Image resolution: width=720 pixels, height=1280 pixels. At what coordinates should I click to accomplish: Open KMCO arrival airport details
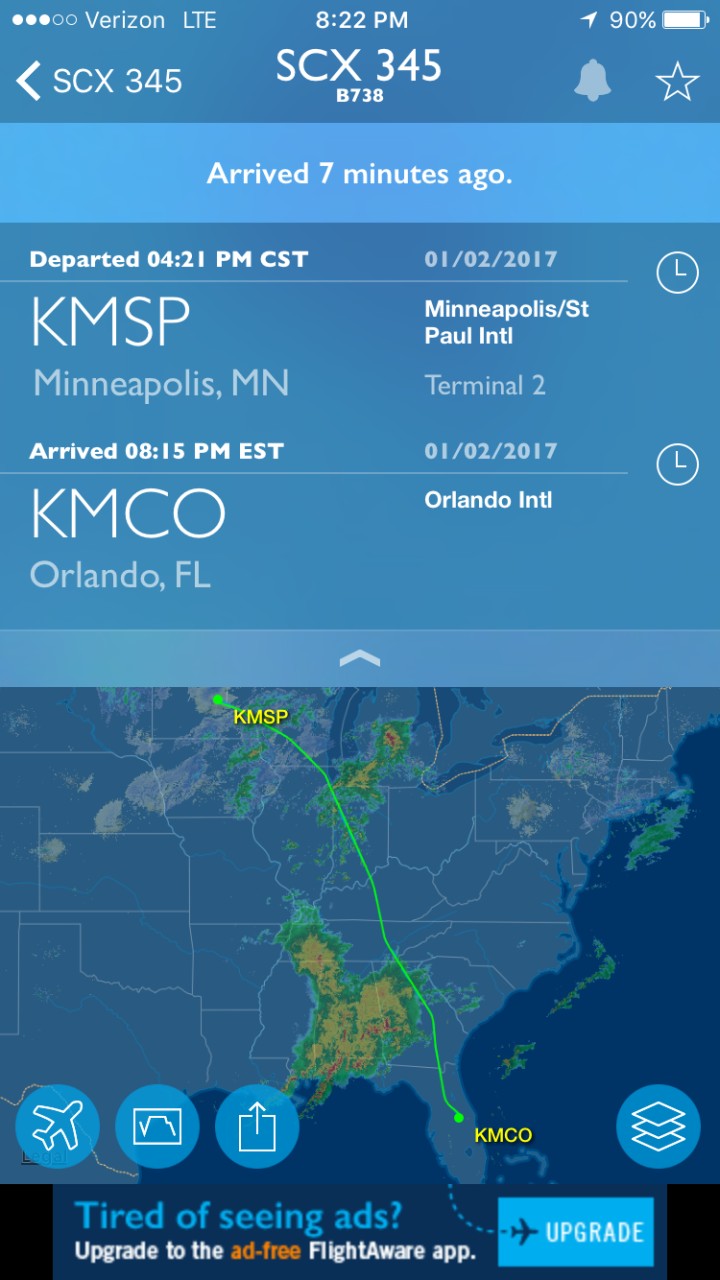128,514
